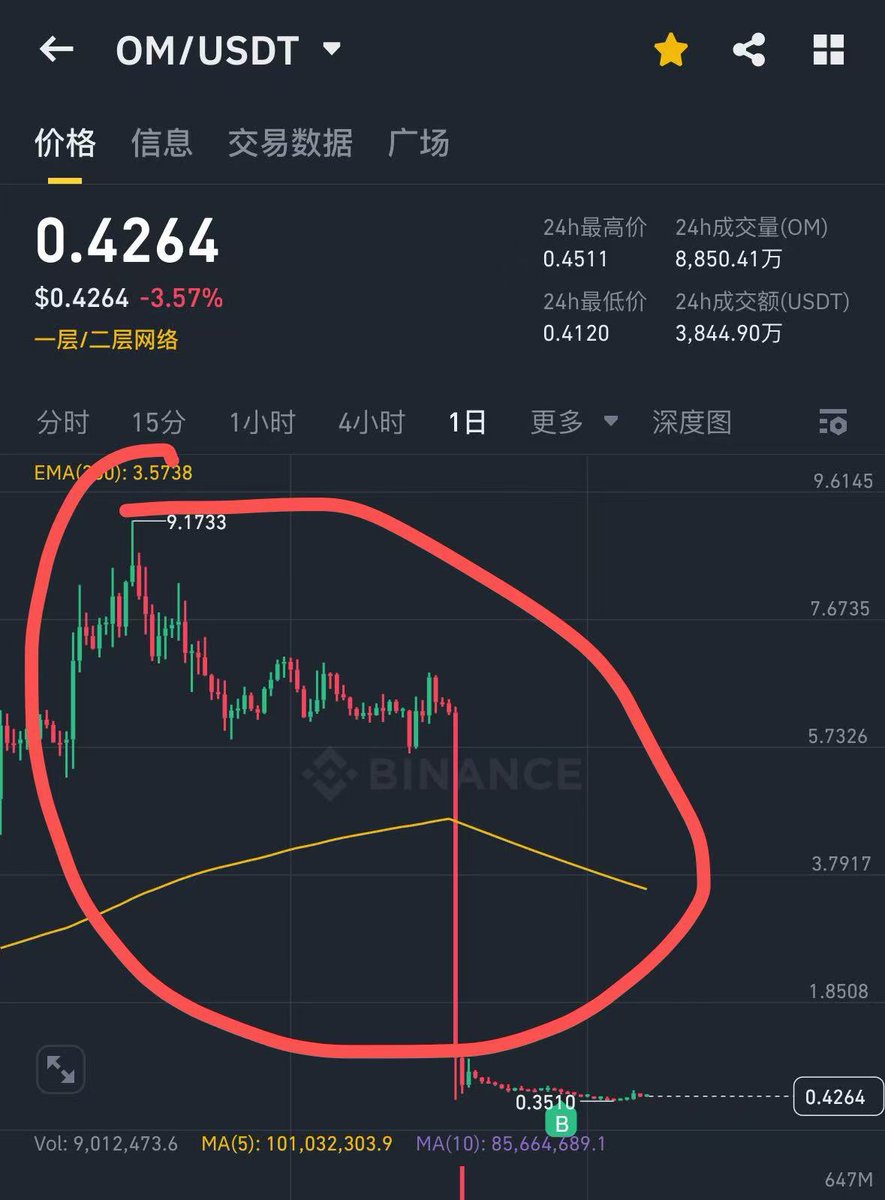This screenshot has width=885, height=1200.
Task: Open the 交易数据 tab
Action: pos(290,144)
